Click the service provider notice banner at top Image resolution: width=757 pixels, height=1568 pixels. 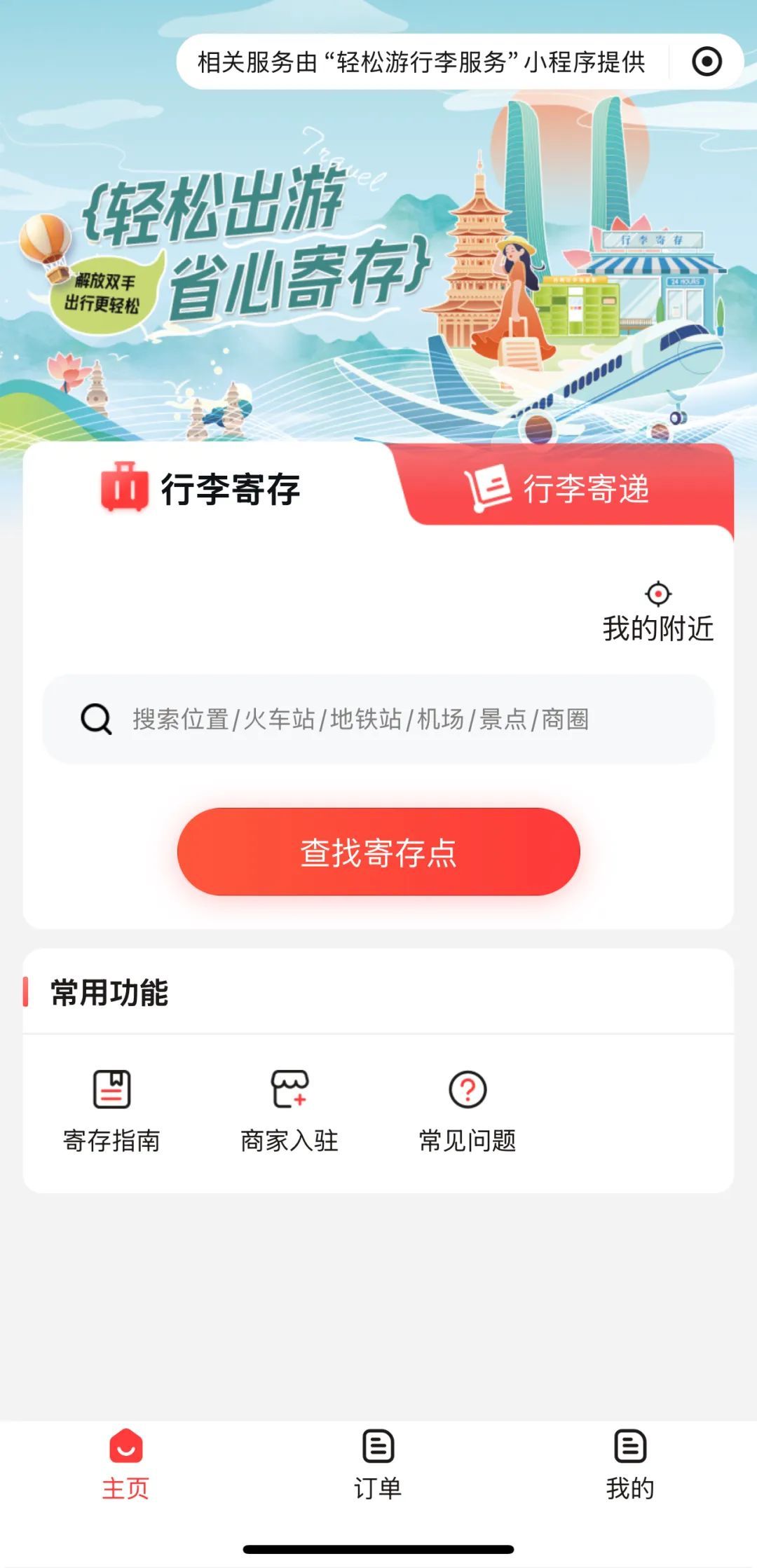pos(422,62)
